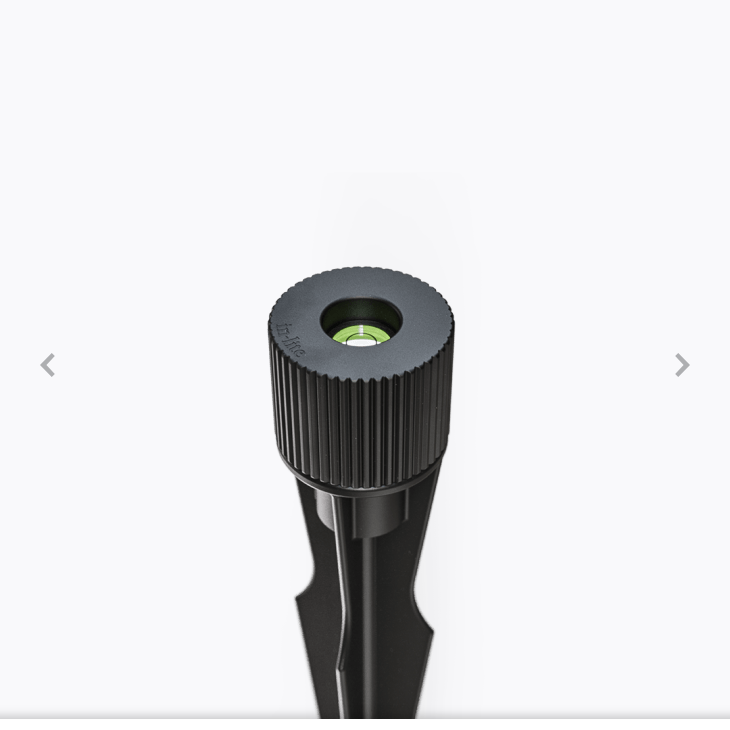Screen dimensions: 730x730
Task: Go to the previous product image
Action: point(47,365)
